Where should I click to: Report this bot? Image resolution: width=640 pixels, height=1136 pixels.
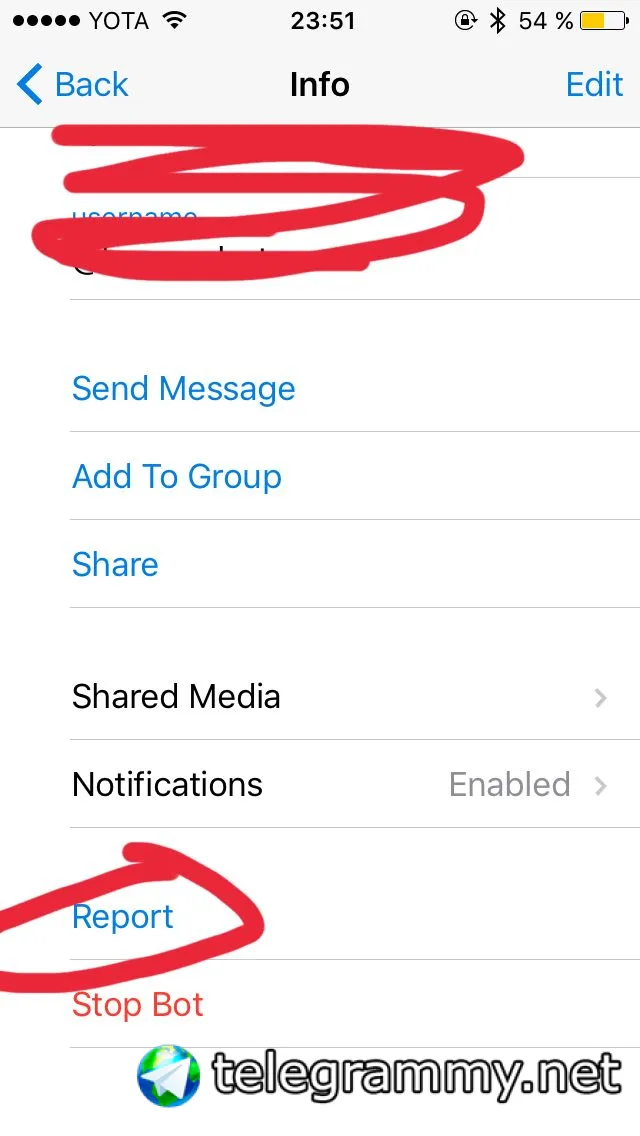(123, 917)
